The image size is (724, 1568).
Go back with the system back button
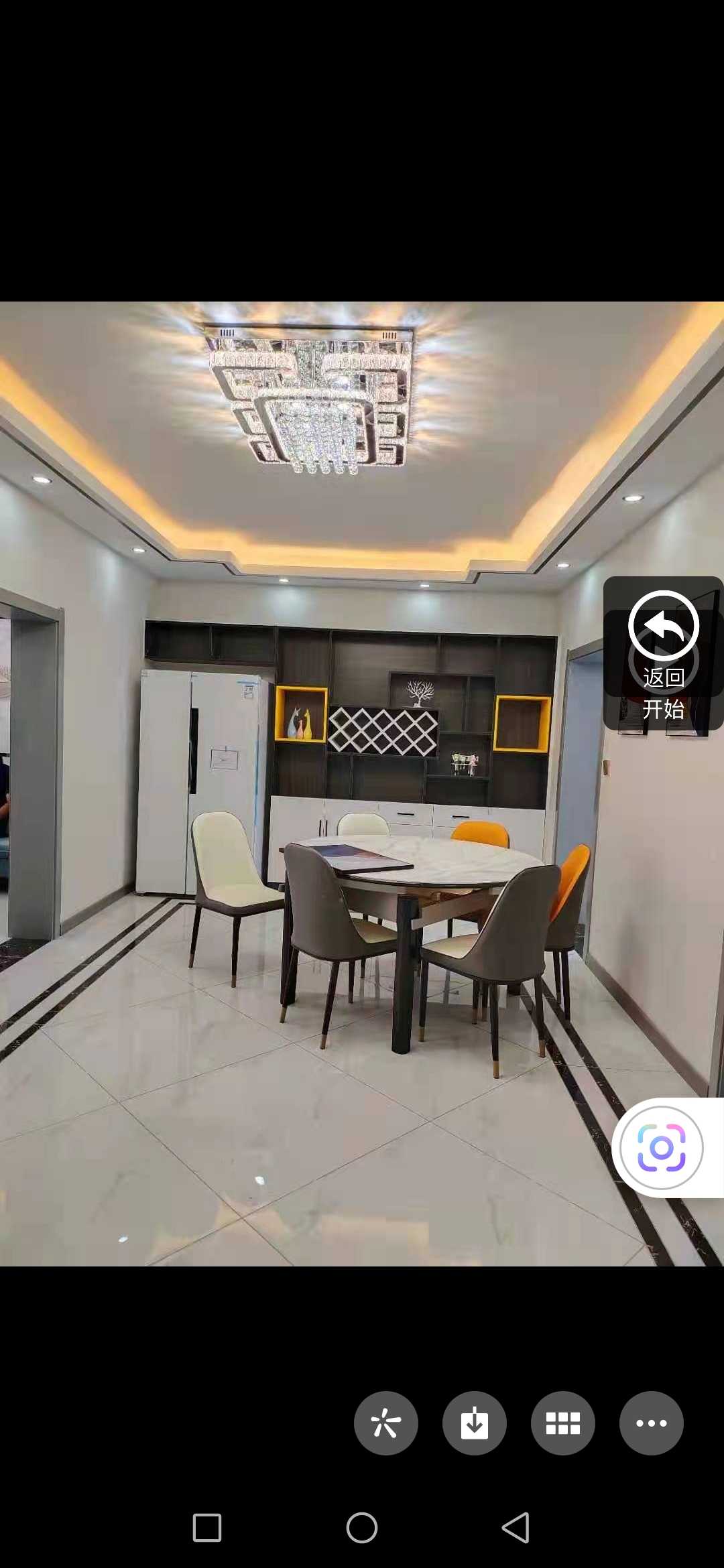516,1528
